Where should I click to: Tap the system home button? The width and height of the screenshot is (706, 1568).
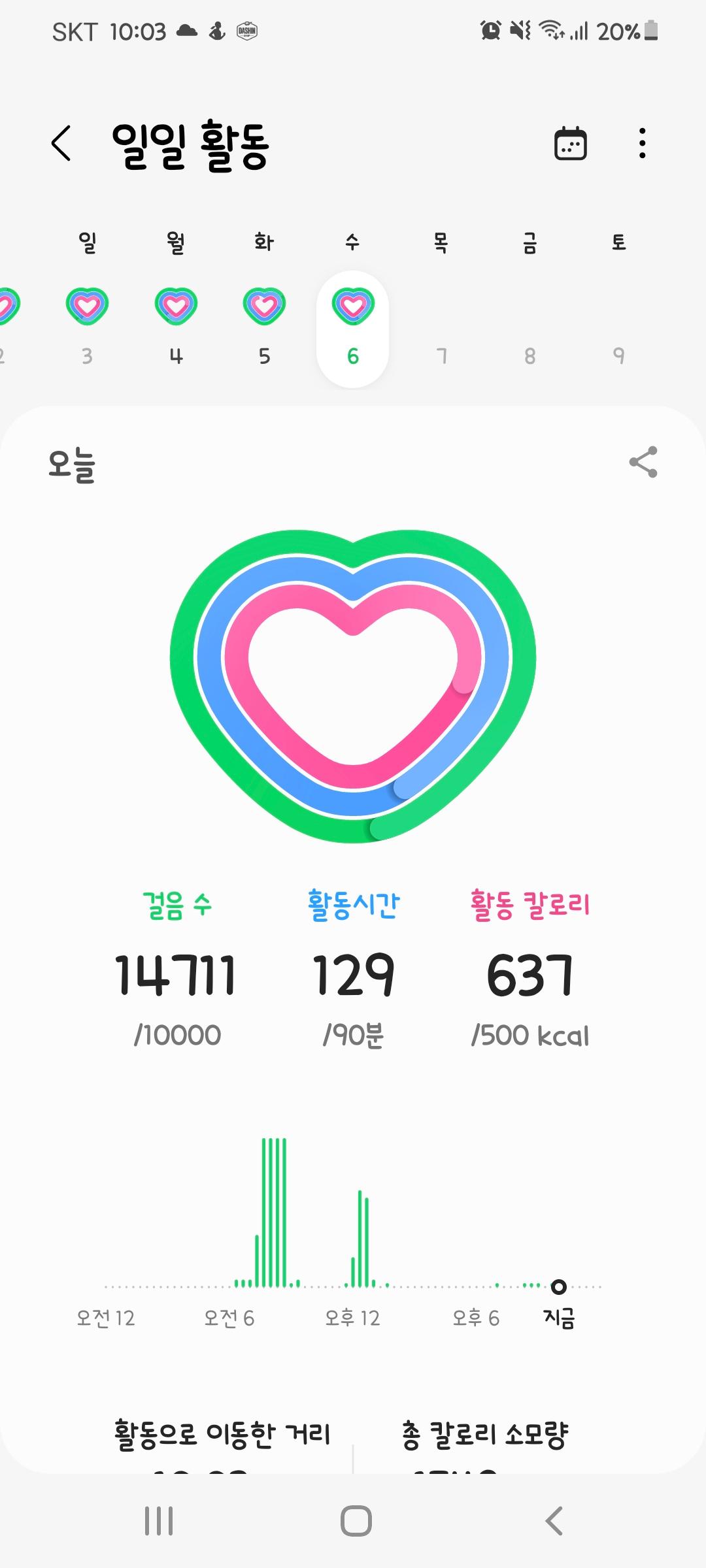point(356,1521)
